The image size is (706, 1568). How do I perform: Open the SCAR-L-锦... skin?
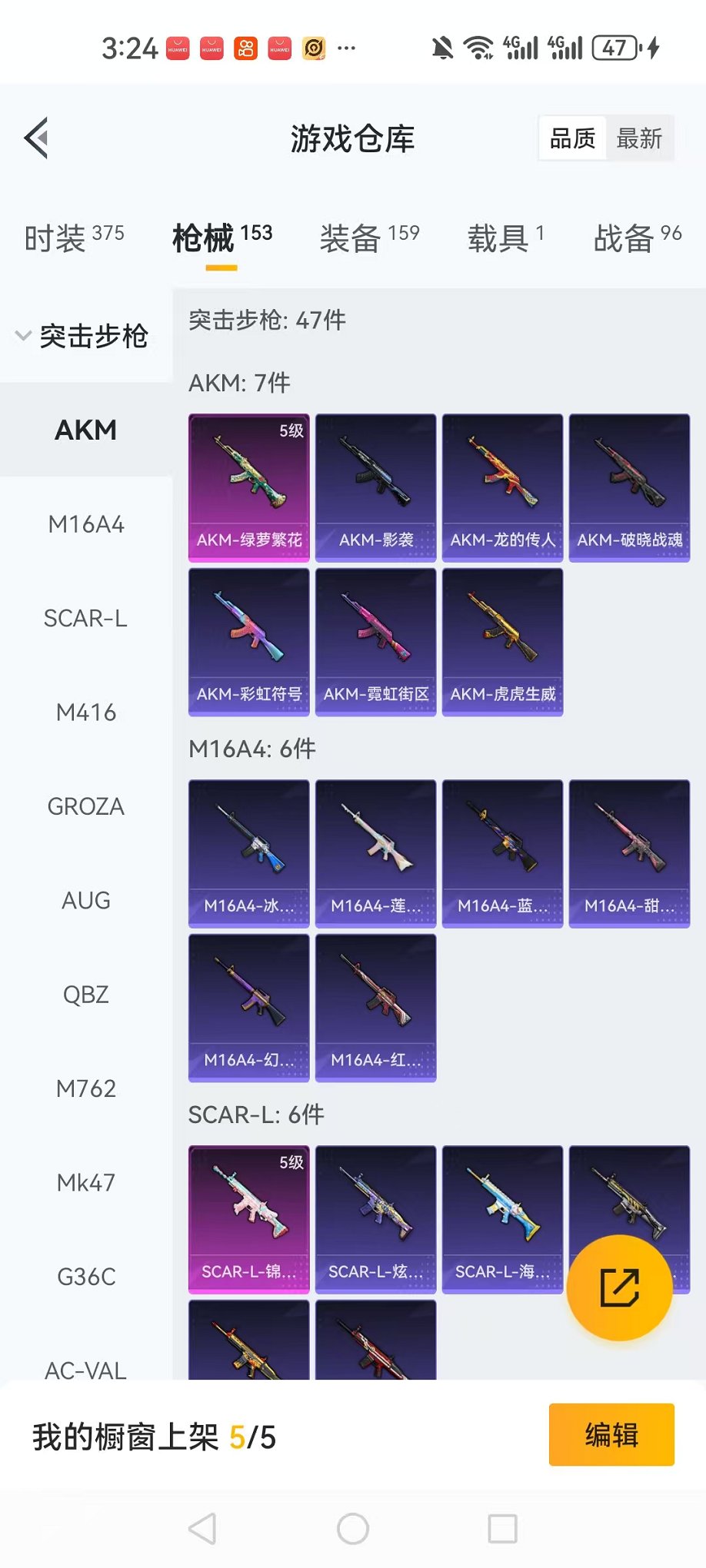coord(249,1219)
